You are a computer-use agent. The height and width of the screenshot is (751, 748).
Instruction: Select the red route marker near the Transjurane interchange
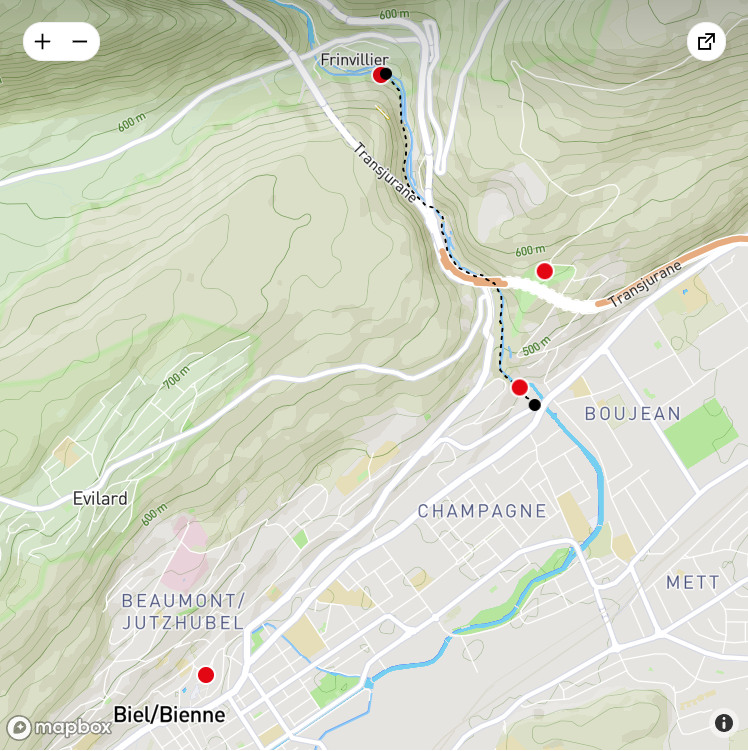point(545,270)
